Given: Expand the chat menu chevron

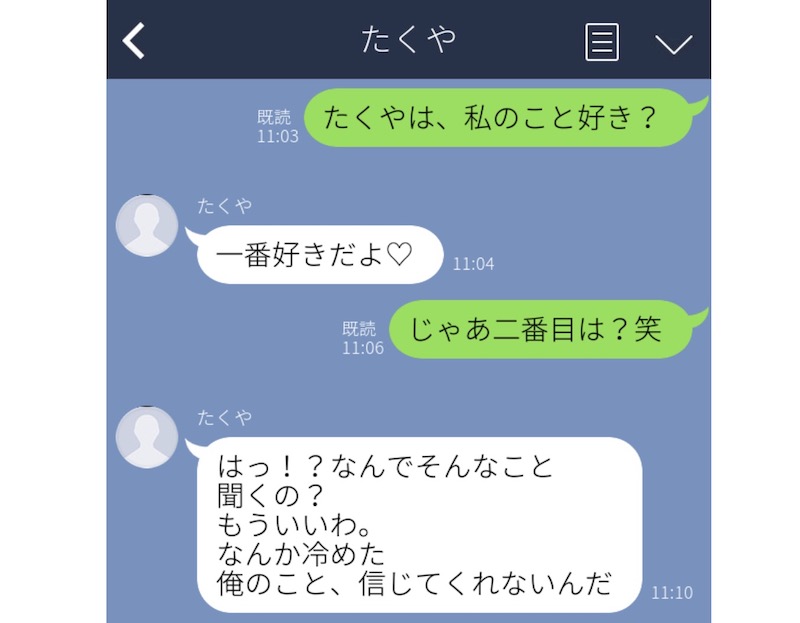Looking at the screenshot, I should coord(673,43).
